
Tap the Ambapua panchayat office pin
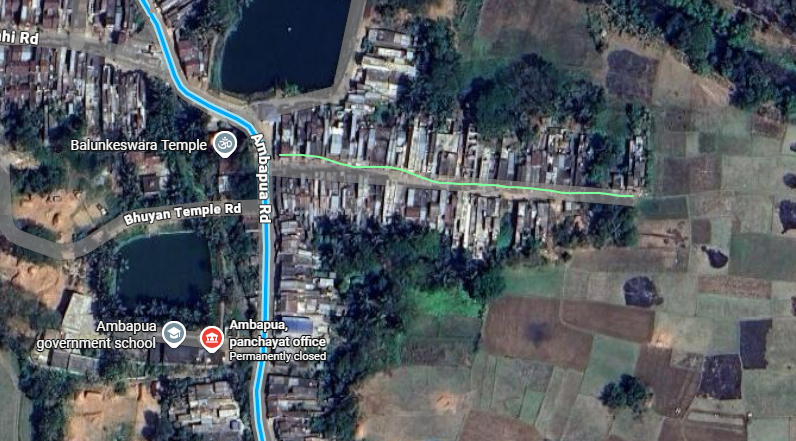coord(212,339)
